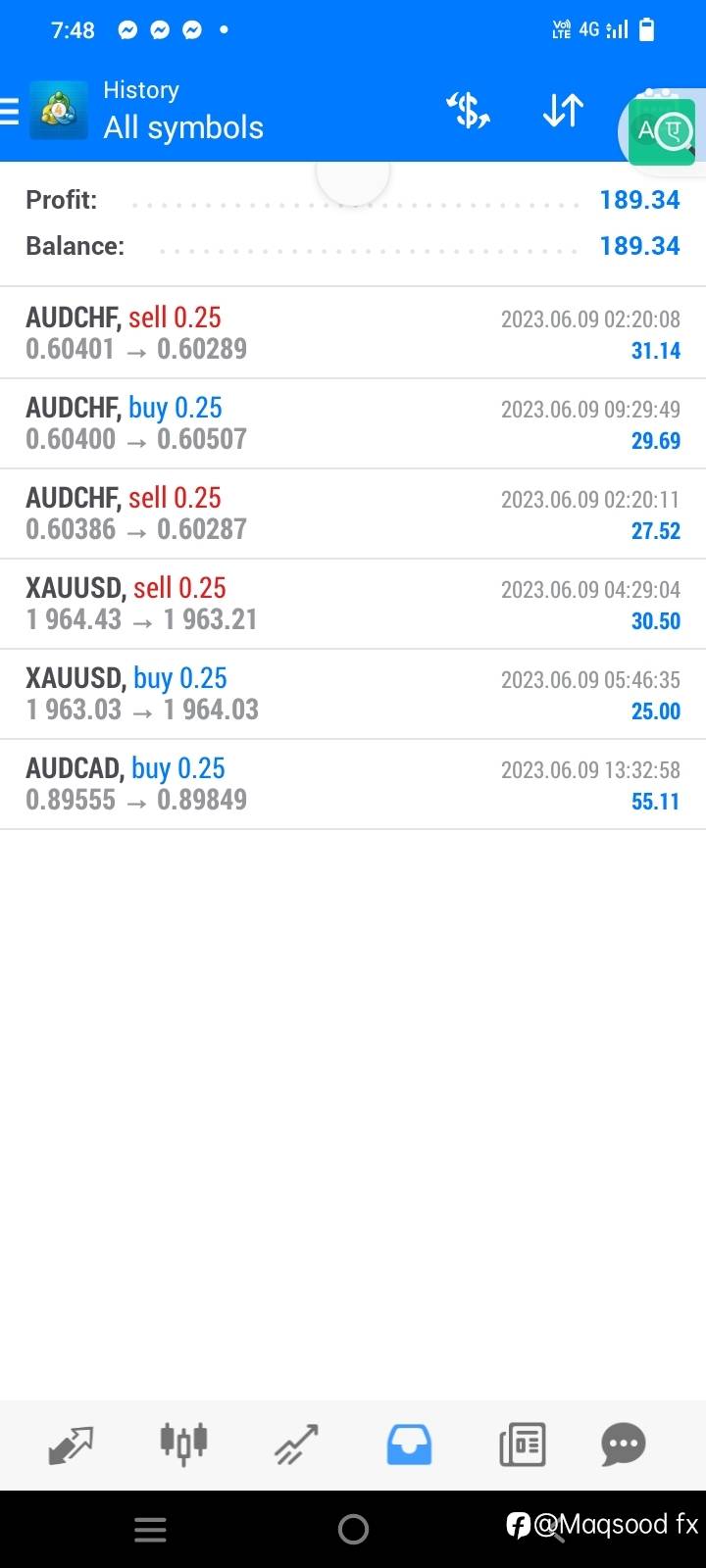Open the sort arrows option

(563, 111)
